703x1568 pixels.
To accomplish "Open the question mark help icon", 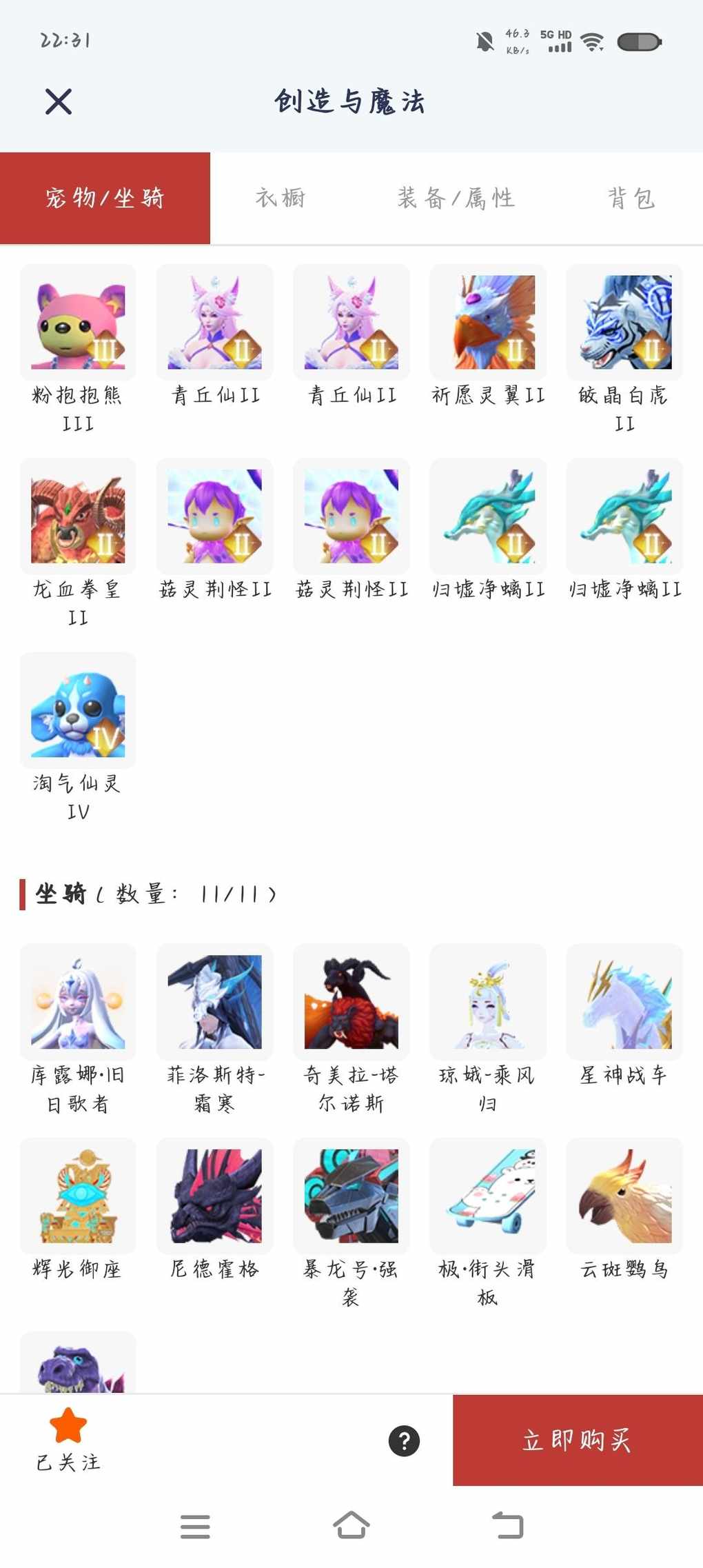I will (404, 1440).
